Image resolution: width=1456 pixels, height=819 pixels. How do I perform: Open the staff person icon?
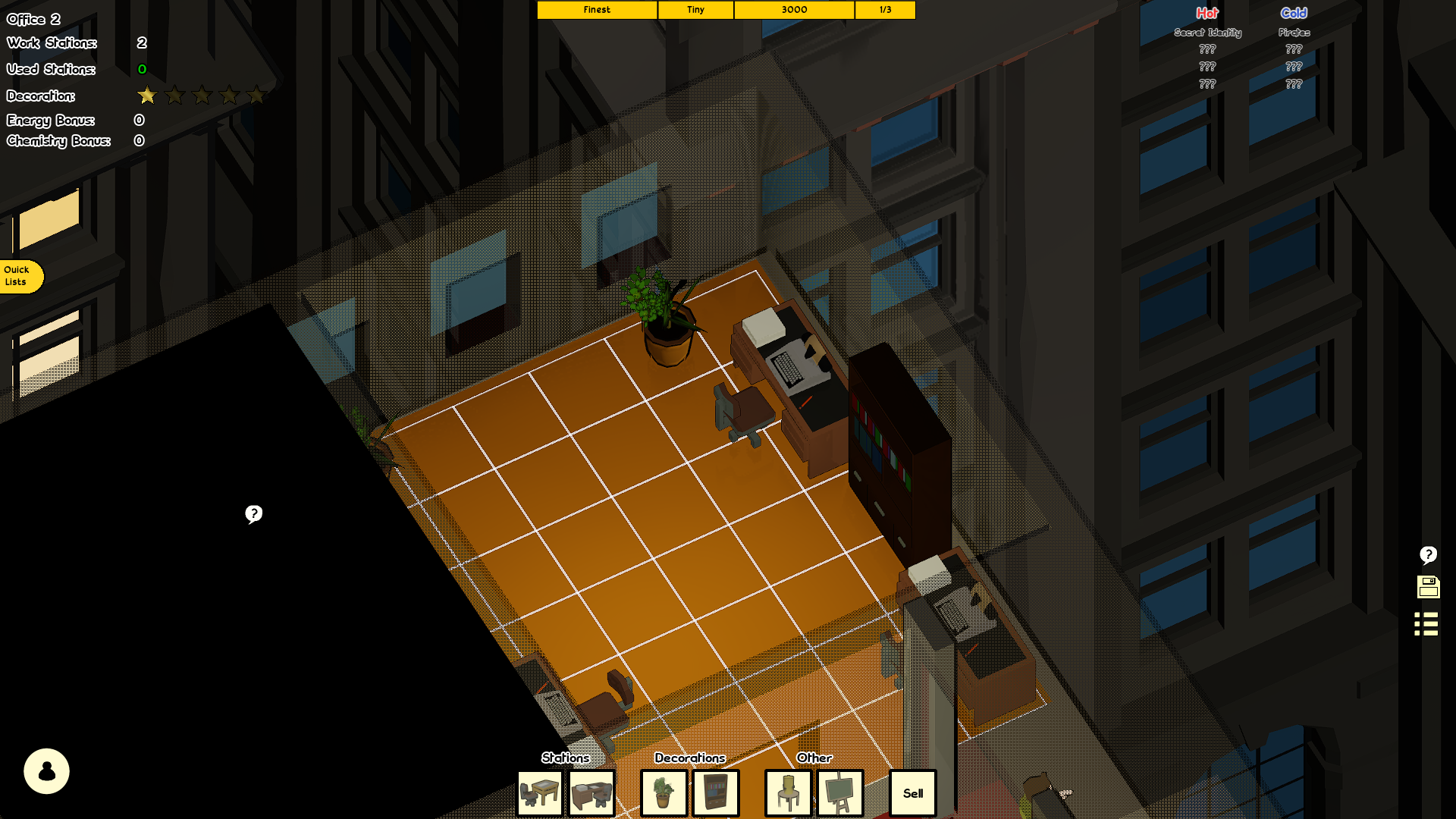pos(46,771)
